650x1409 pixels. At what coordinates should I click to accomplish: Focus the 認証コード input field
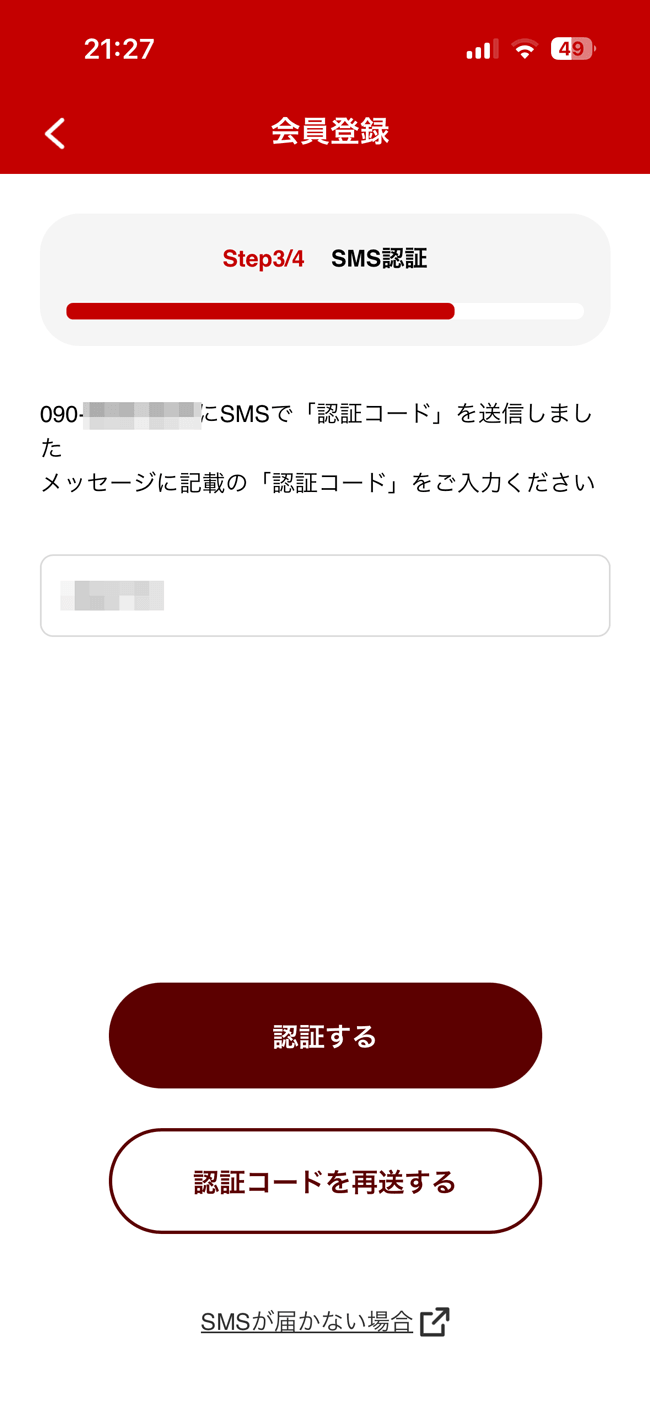point(325,596)
